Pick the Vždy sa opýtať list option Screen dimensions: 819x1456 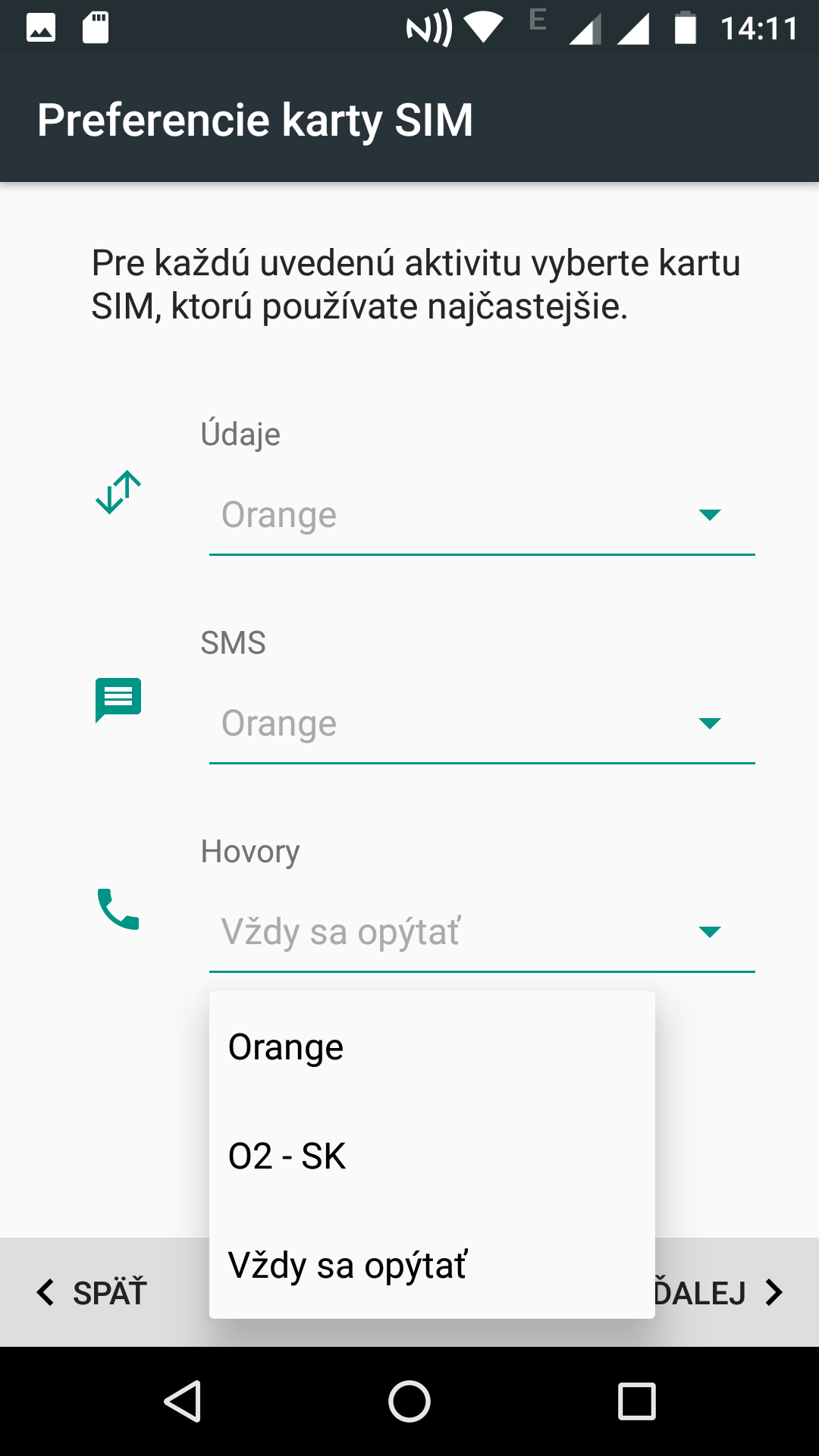(431, 1265)
